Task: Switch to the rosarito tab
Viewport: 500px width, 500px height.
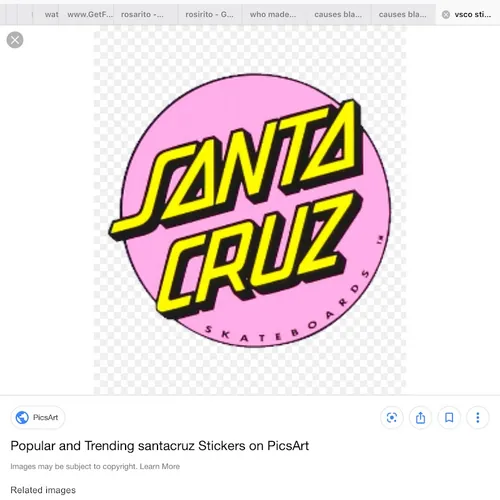Action: click(146, 14)
